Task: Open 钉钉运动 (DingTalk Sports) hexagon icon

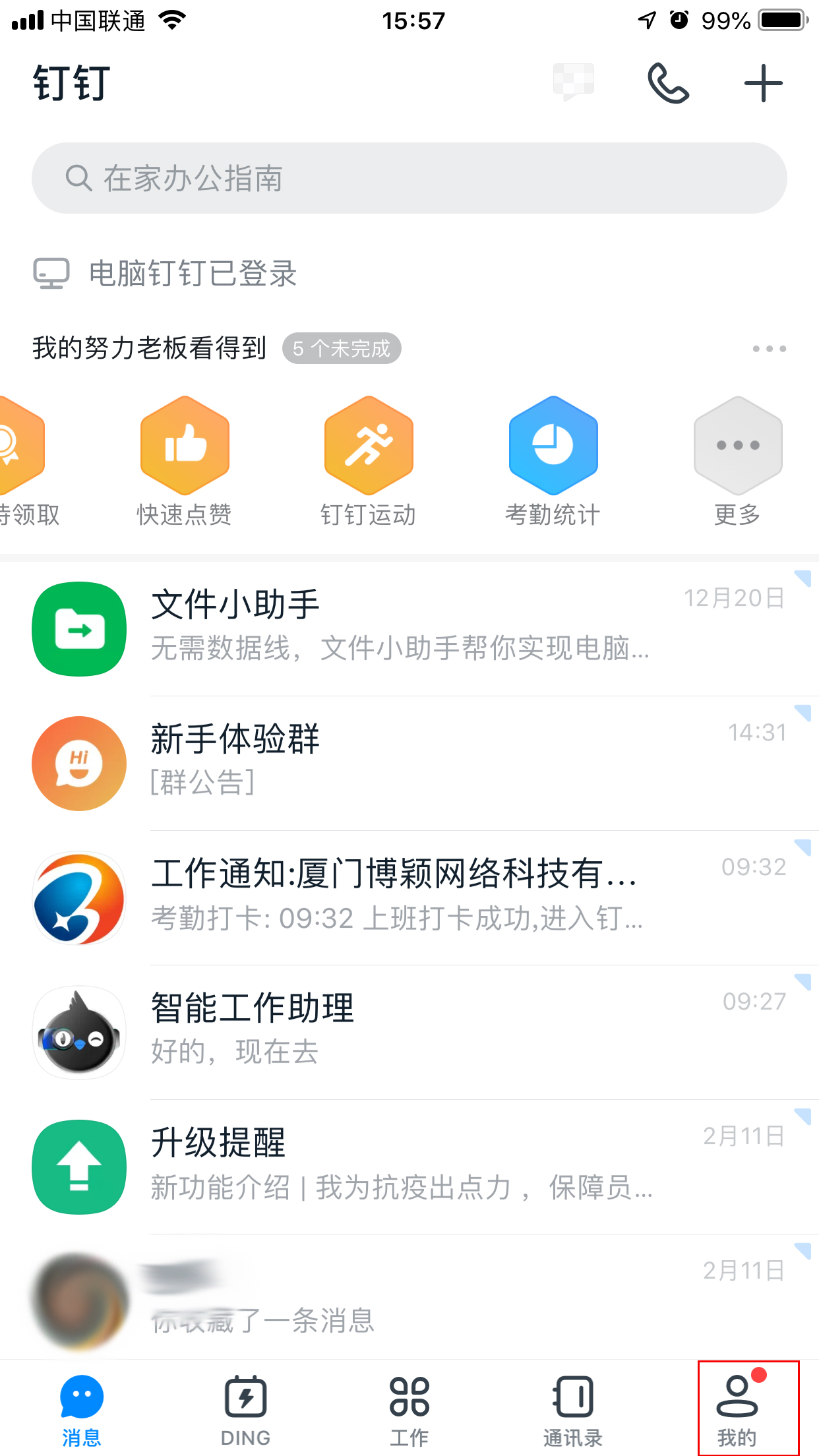Action: 369,446
